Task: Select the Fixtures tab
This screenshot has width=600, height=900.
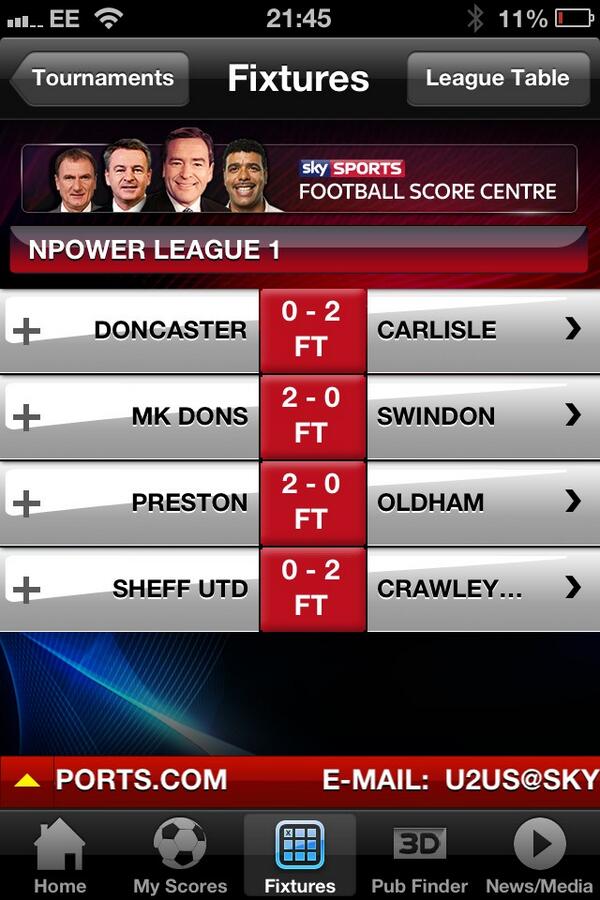Action: click(x=300, y=856)
